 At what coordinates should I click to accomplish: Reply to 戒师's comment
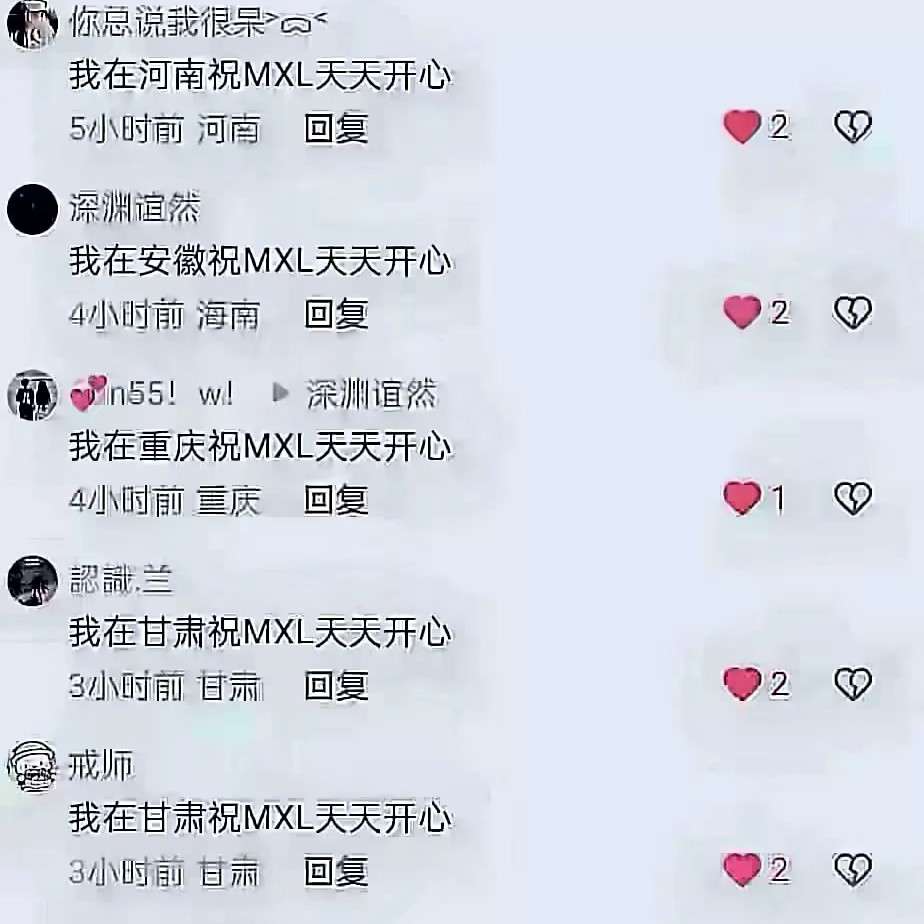[336, 872]
